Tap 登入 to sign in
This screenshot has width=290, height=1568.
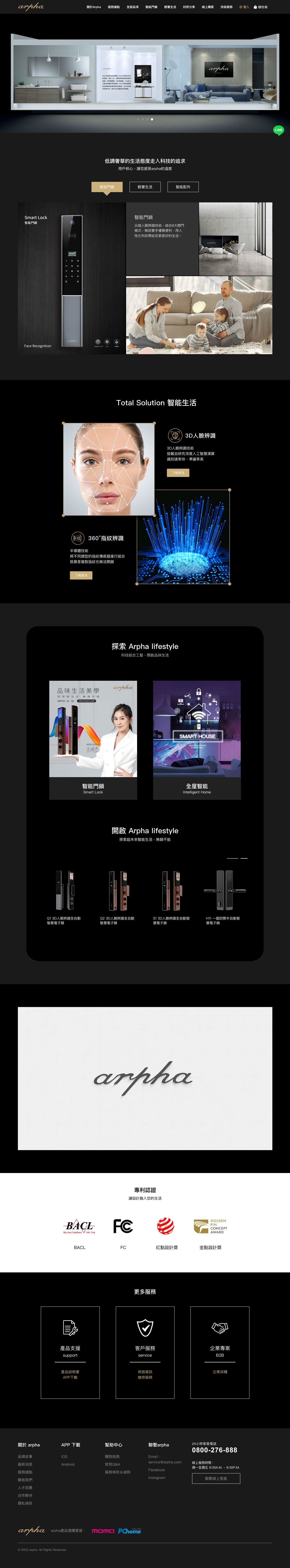[244, 7]
